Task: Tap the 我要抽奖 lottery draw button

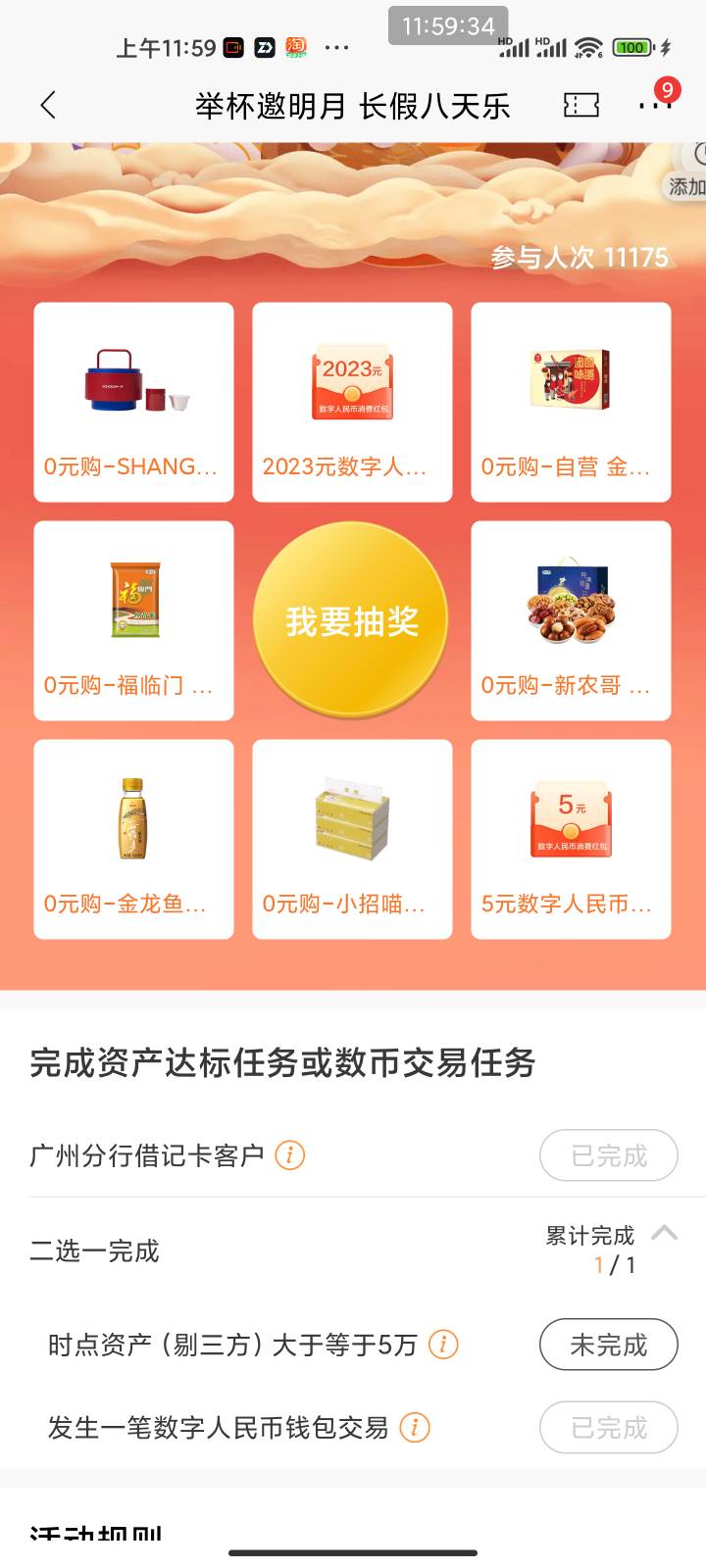Action: (x=351, y=620)
